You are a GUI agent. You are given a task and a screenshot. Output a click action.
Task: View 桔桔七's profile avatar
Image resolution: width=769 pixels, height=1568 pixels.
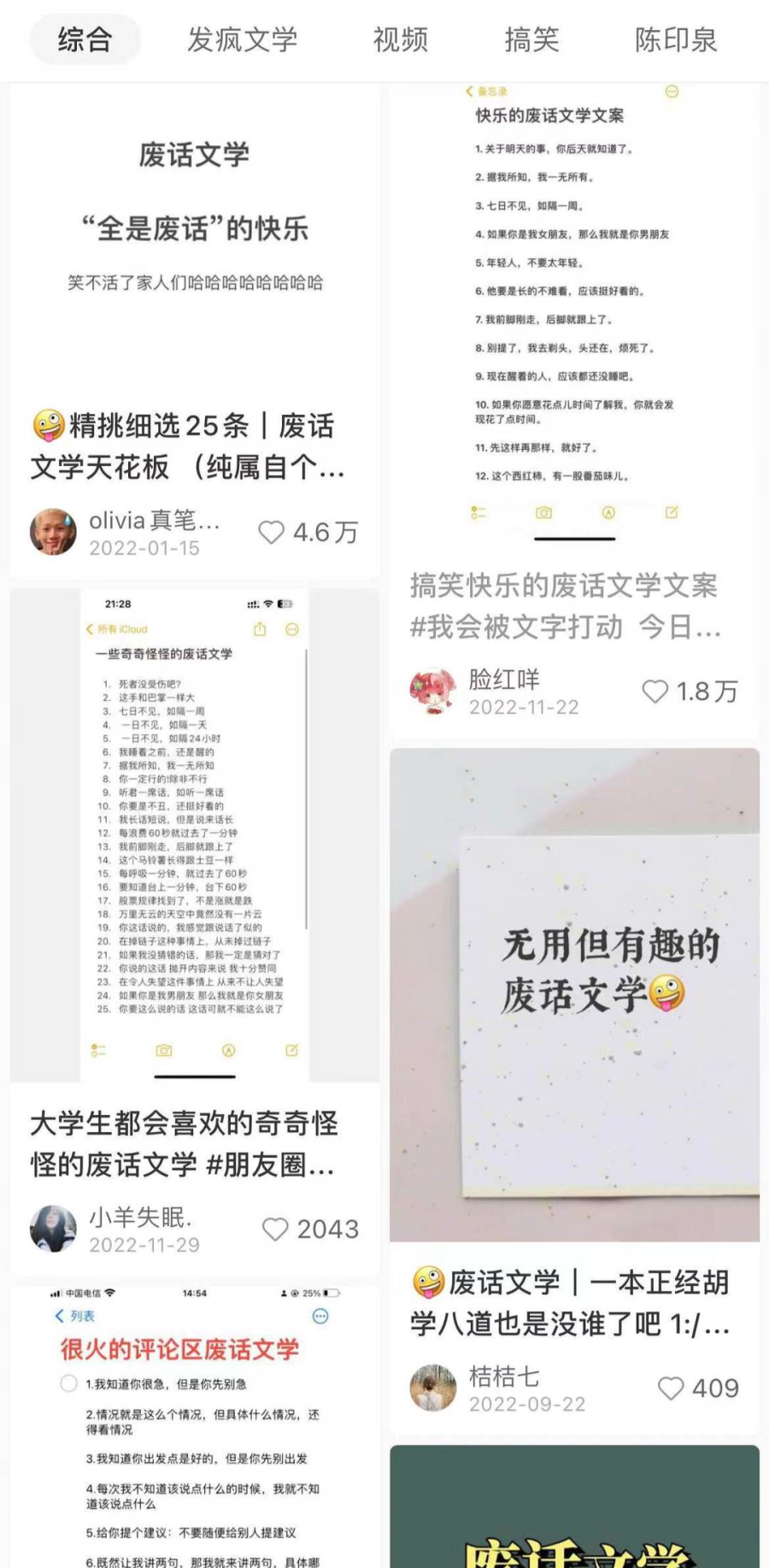click(433, 1388)
